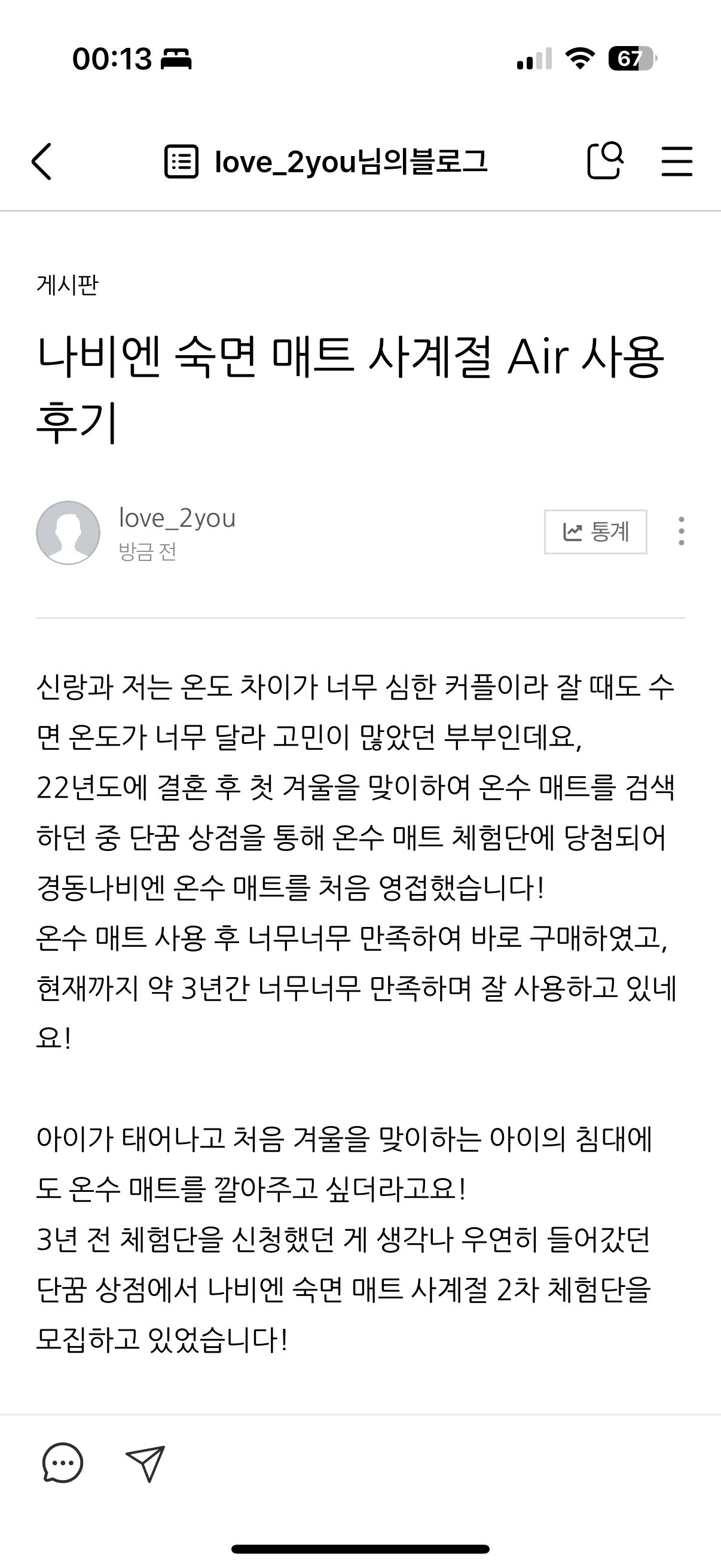Tap the home indicator bar at bottom
The width and height of the screenshot is (721, 1568).
coord(360,1548)
